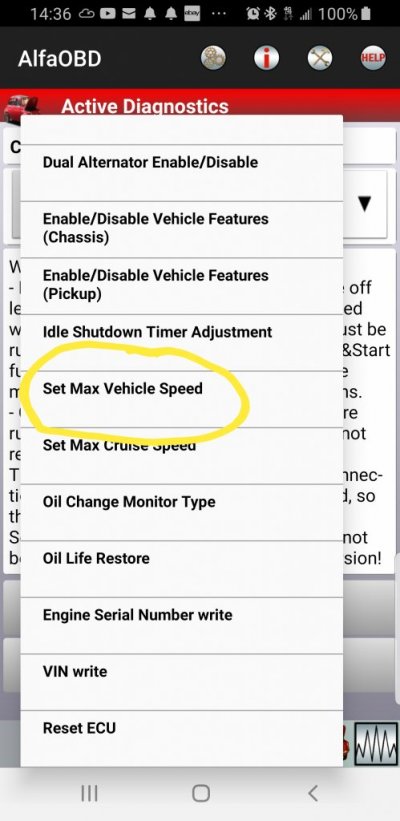The image size is (400, 821).
Task: Go back with system back button
Action: point(313,793)
